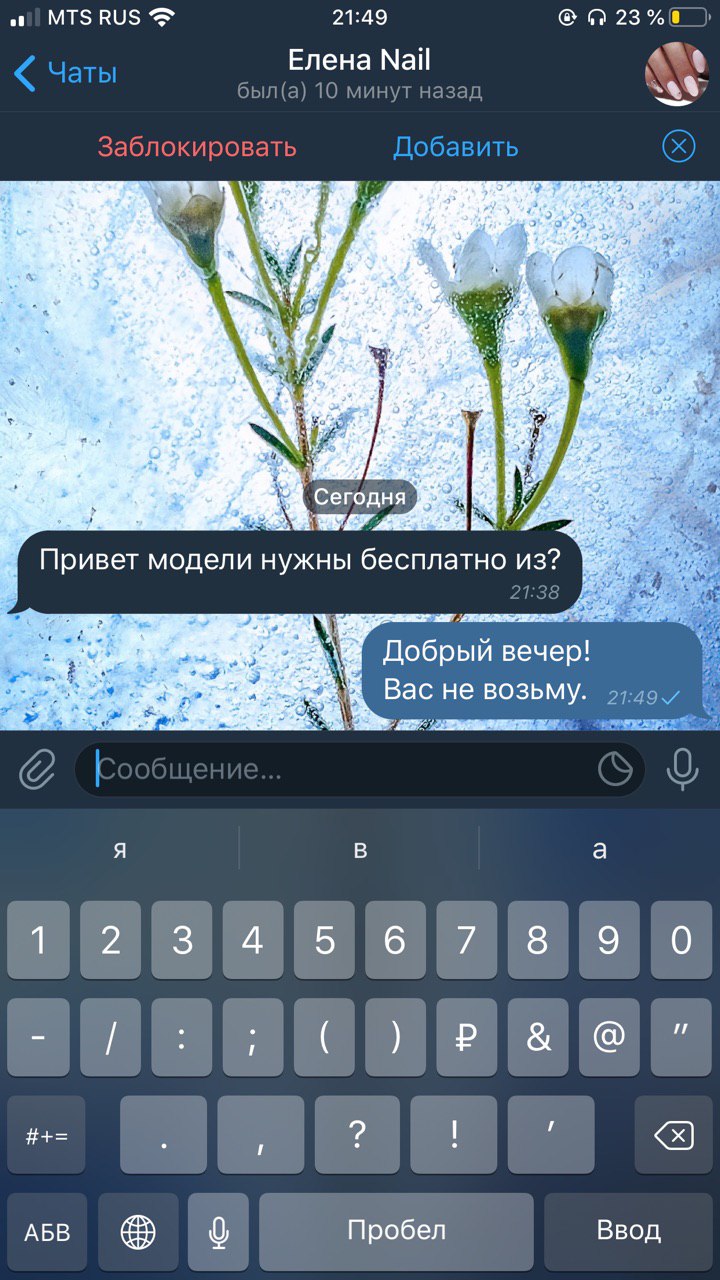The width and height of the screenshot is (720, 1280).
Task: Open the #+= symbols keyboard
Action: coord(47,1135)
